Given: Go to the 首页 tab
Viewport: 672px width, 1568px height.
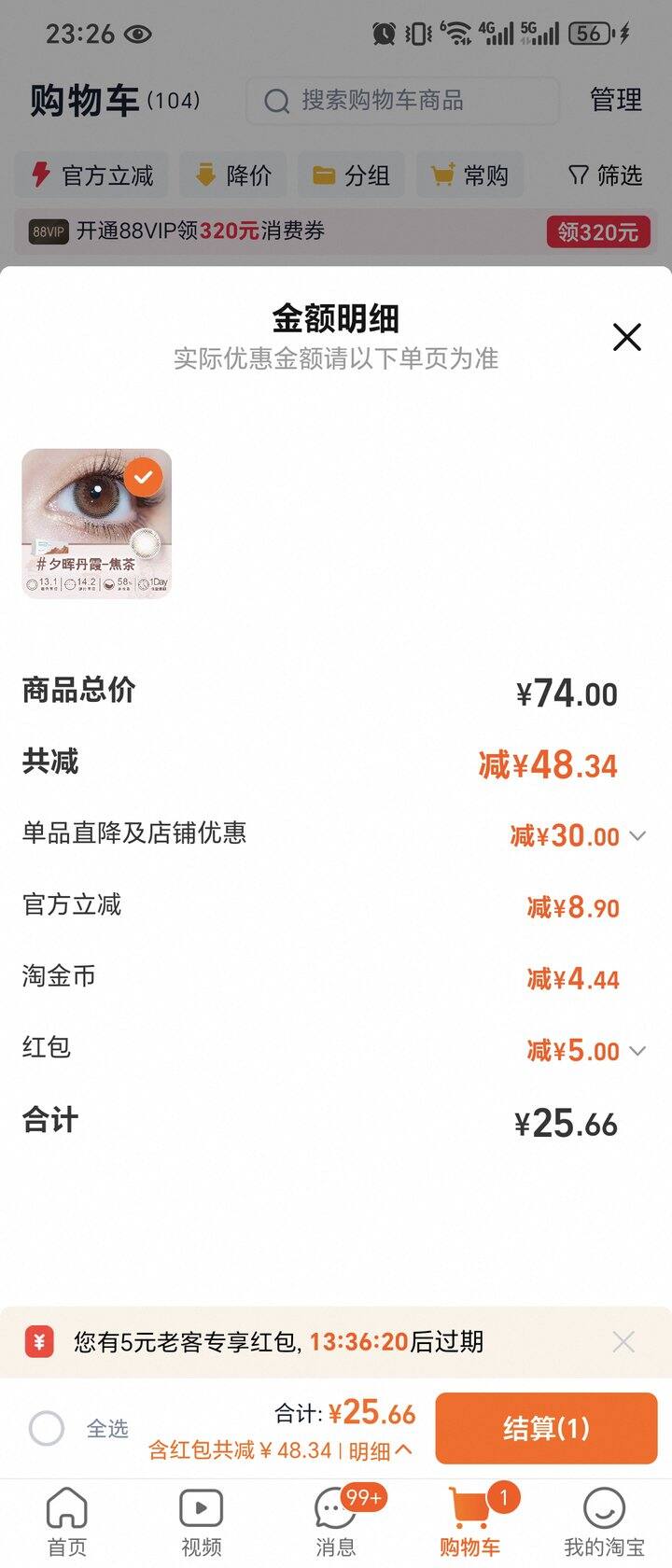Looking at the screenshot, I should tap(67, 1521).
